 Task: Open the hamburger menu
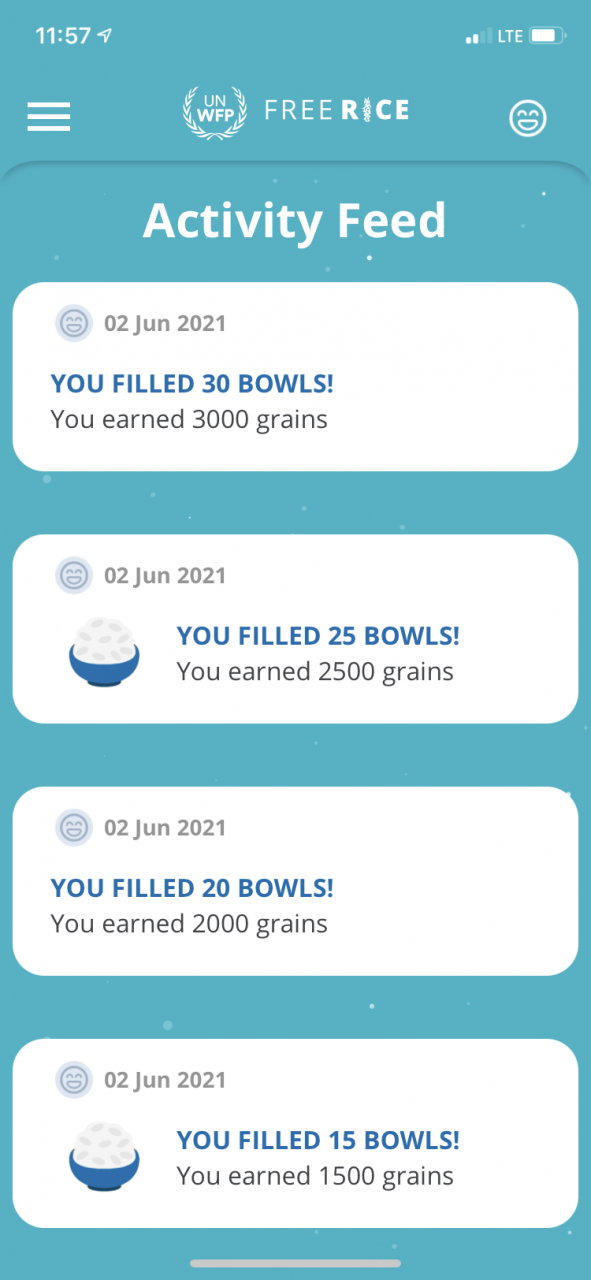tap(48, 117)
